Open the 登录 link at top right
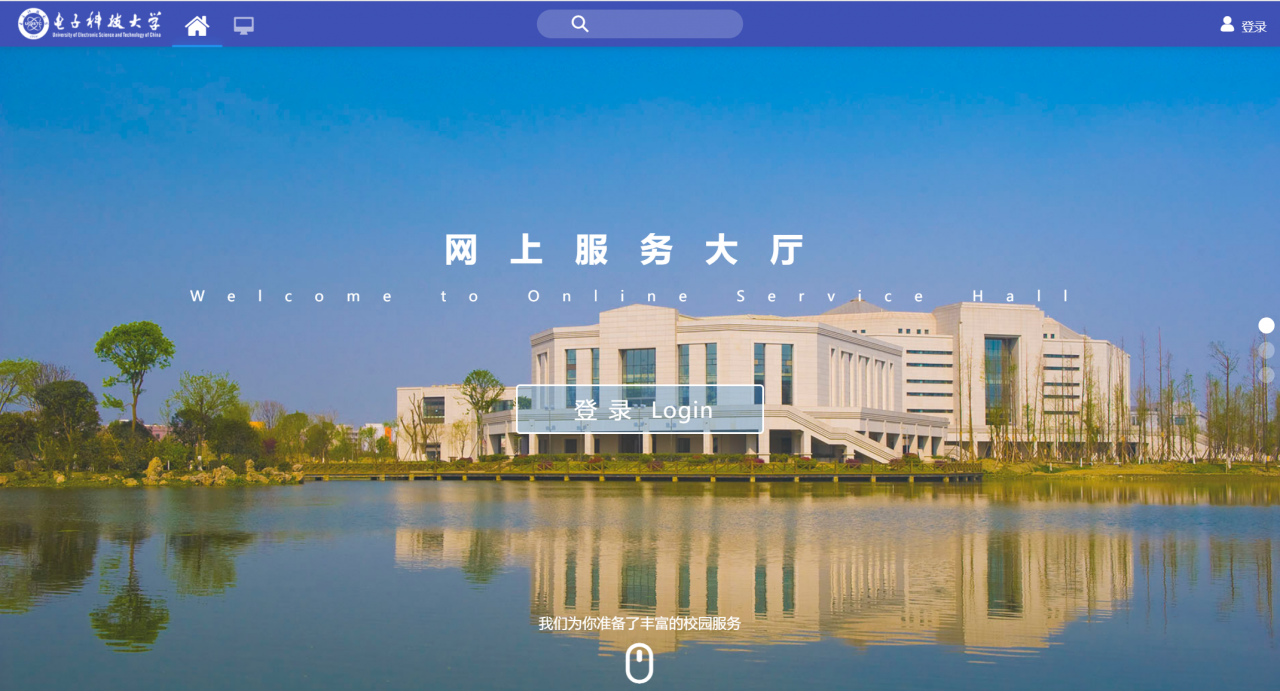This screenshot has width=1280, height=691. point(1243,26)
